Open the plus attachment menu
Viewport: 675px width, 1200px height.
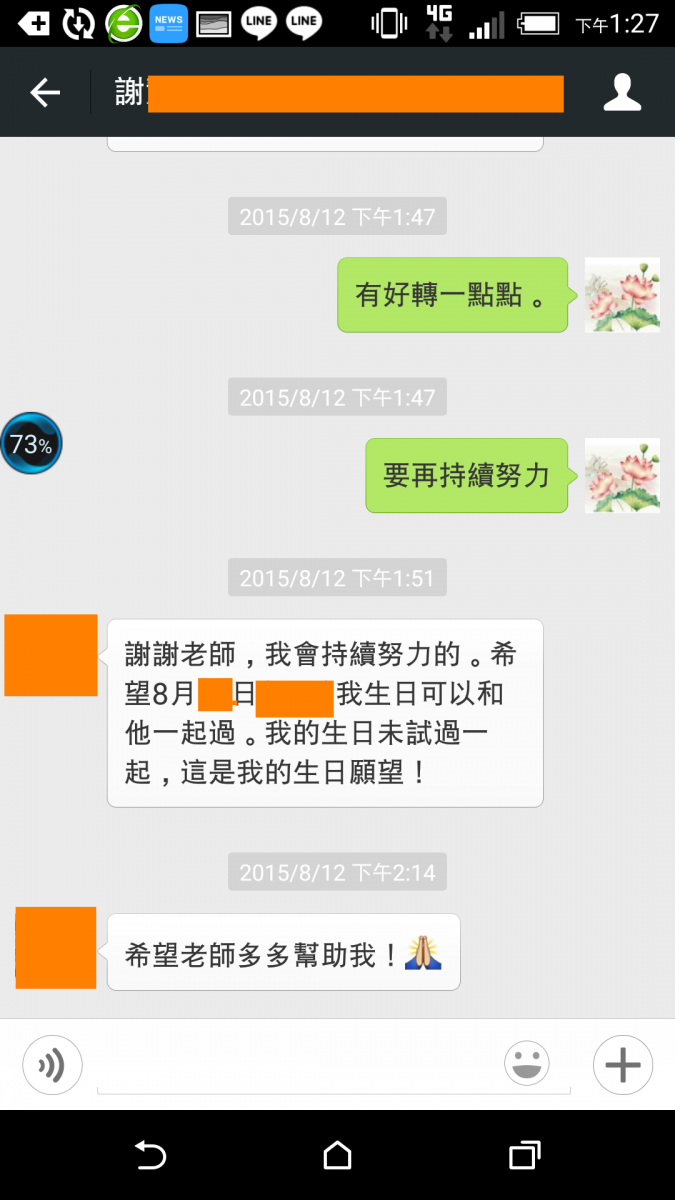point(622,1065)
